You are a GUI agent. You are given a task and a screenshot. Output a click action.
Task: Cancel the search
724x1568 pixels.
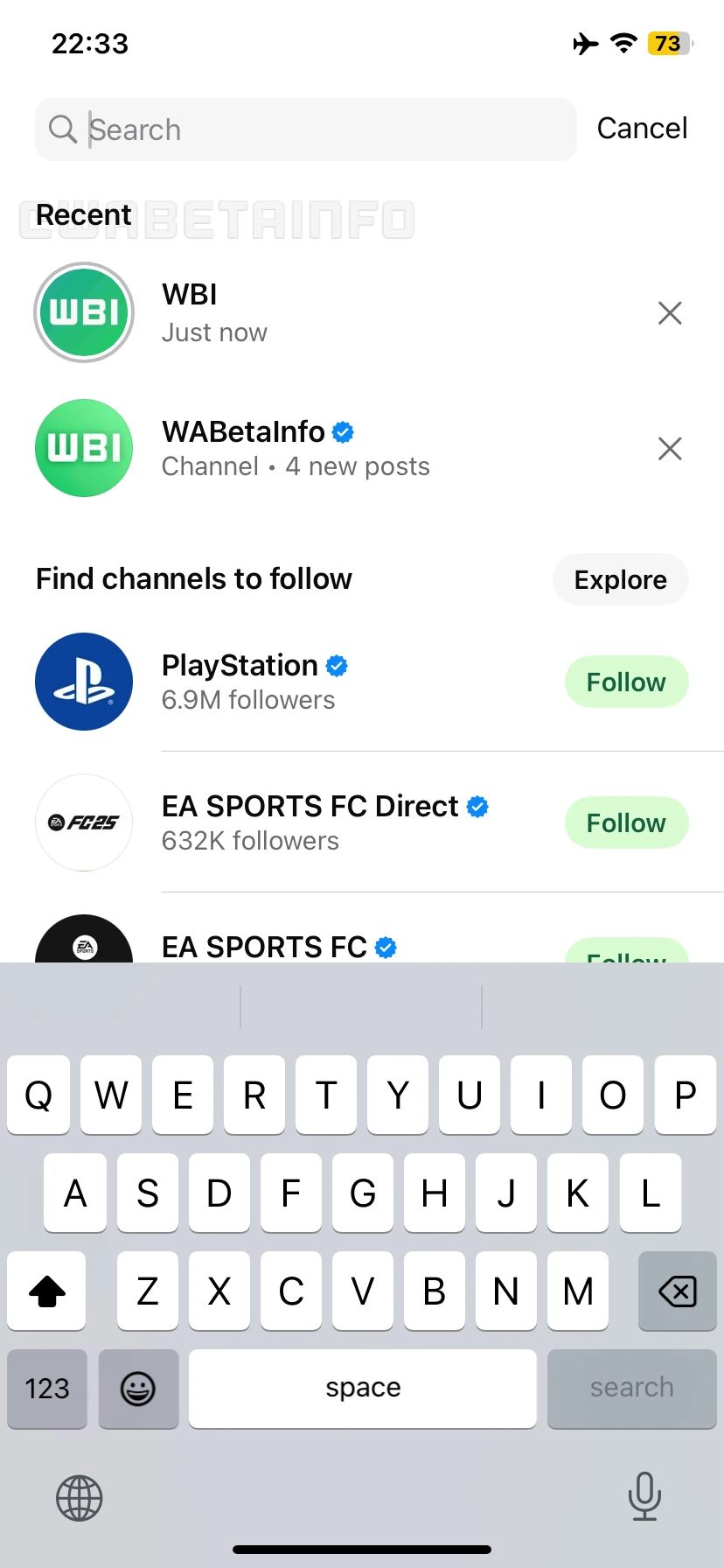642,129
